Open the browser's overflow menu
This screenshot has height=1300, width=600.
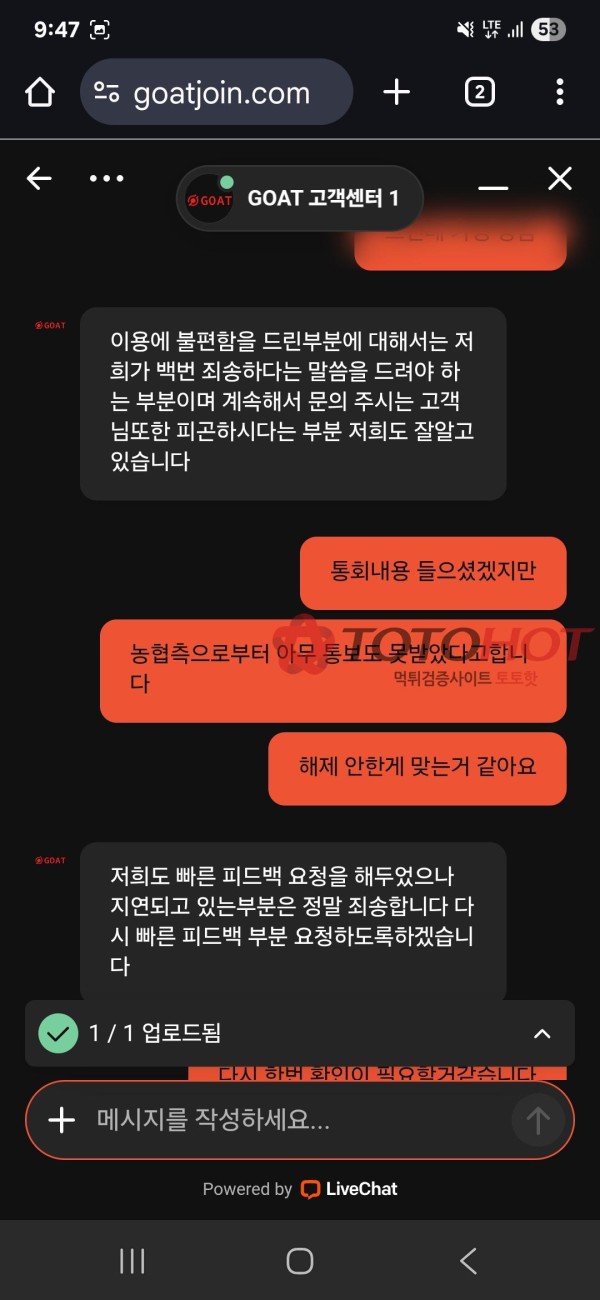[559, 93]
